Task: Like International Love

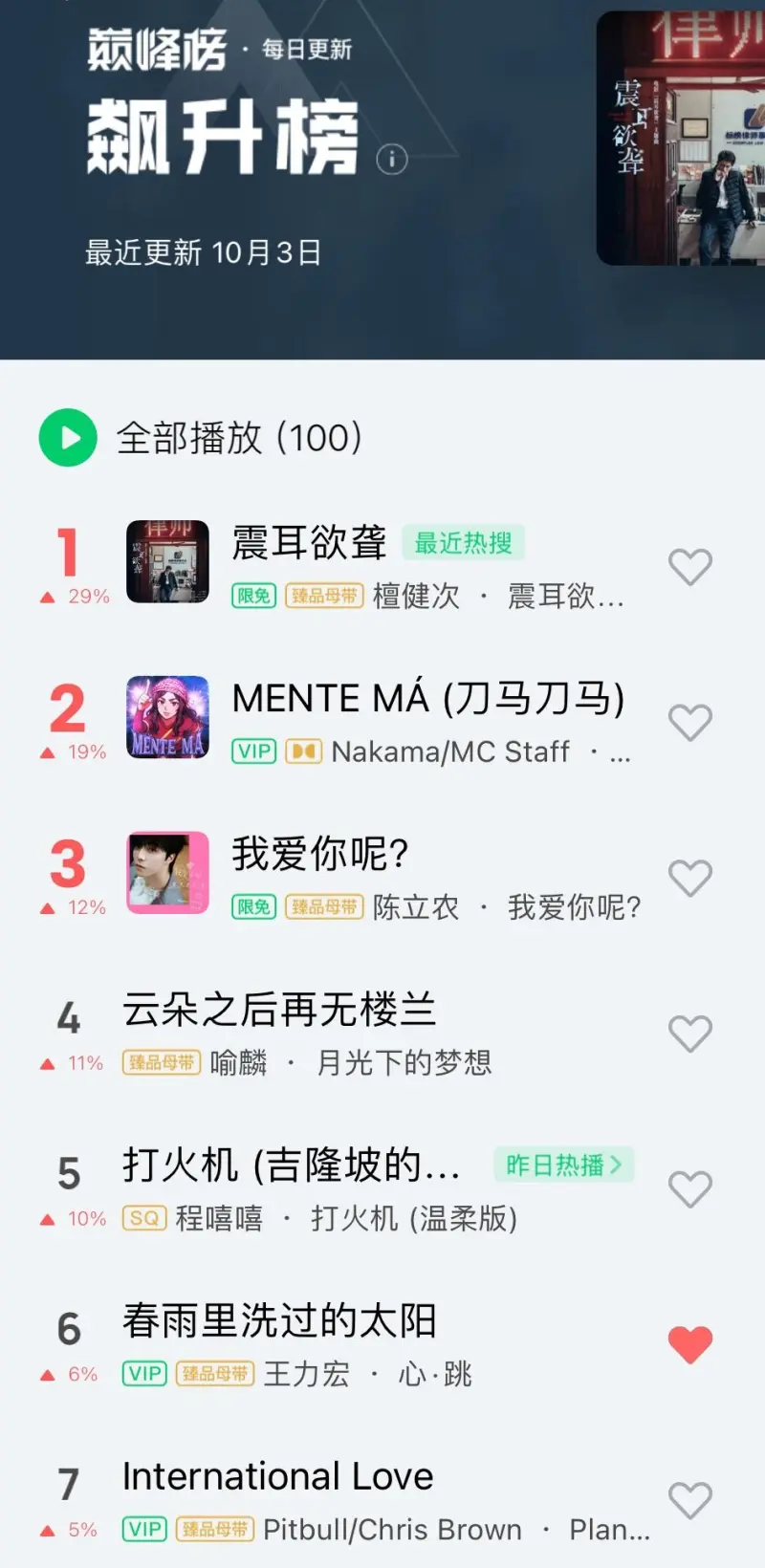Action: click(x=689, y=1501)
